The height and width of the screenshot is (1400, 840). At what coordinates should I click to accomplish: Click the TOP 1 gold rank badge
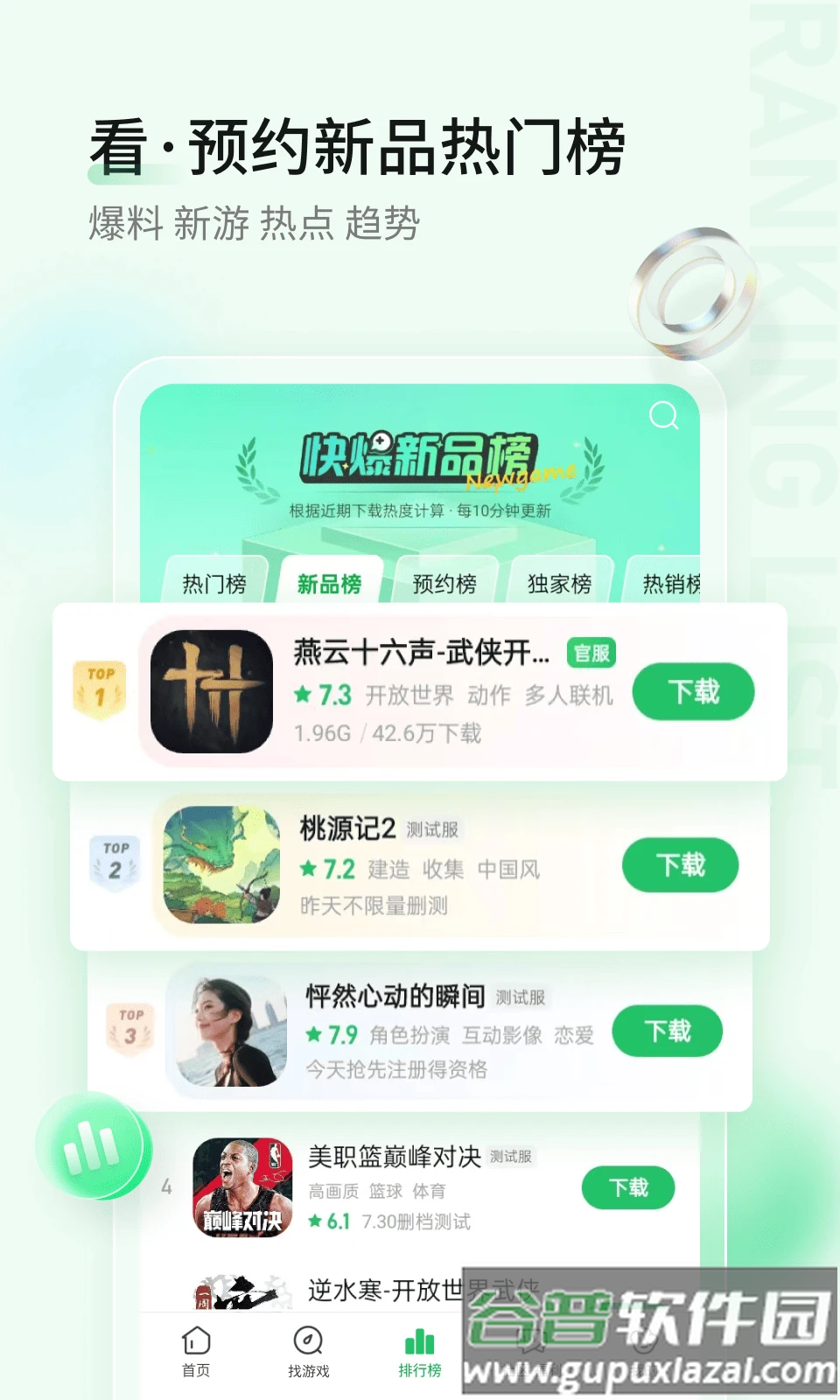pos(100,687)
